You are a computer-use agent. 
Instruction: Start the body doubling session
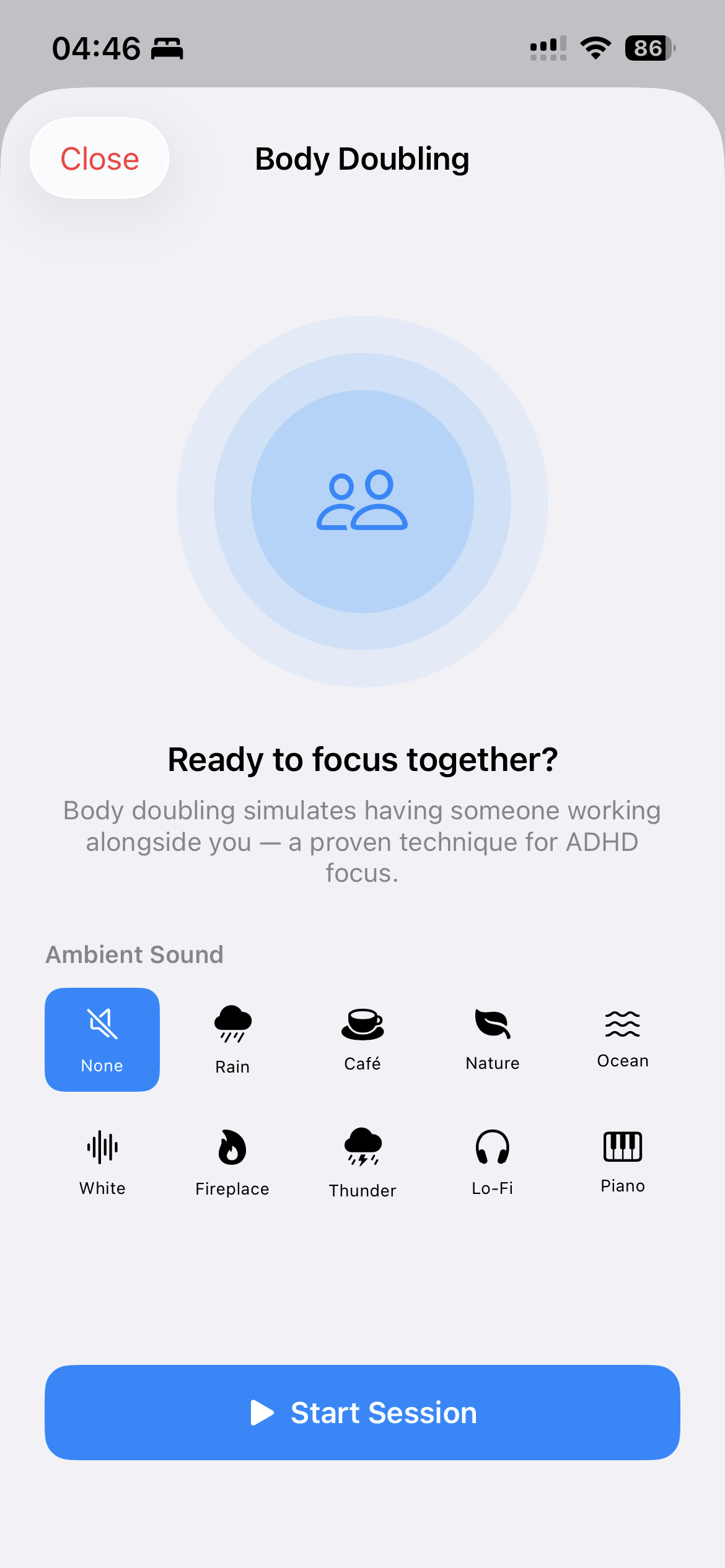coord(362,1413)
